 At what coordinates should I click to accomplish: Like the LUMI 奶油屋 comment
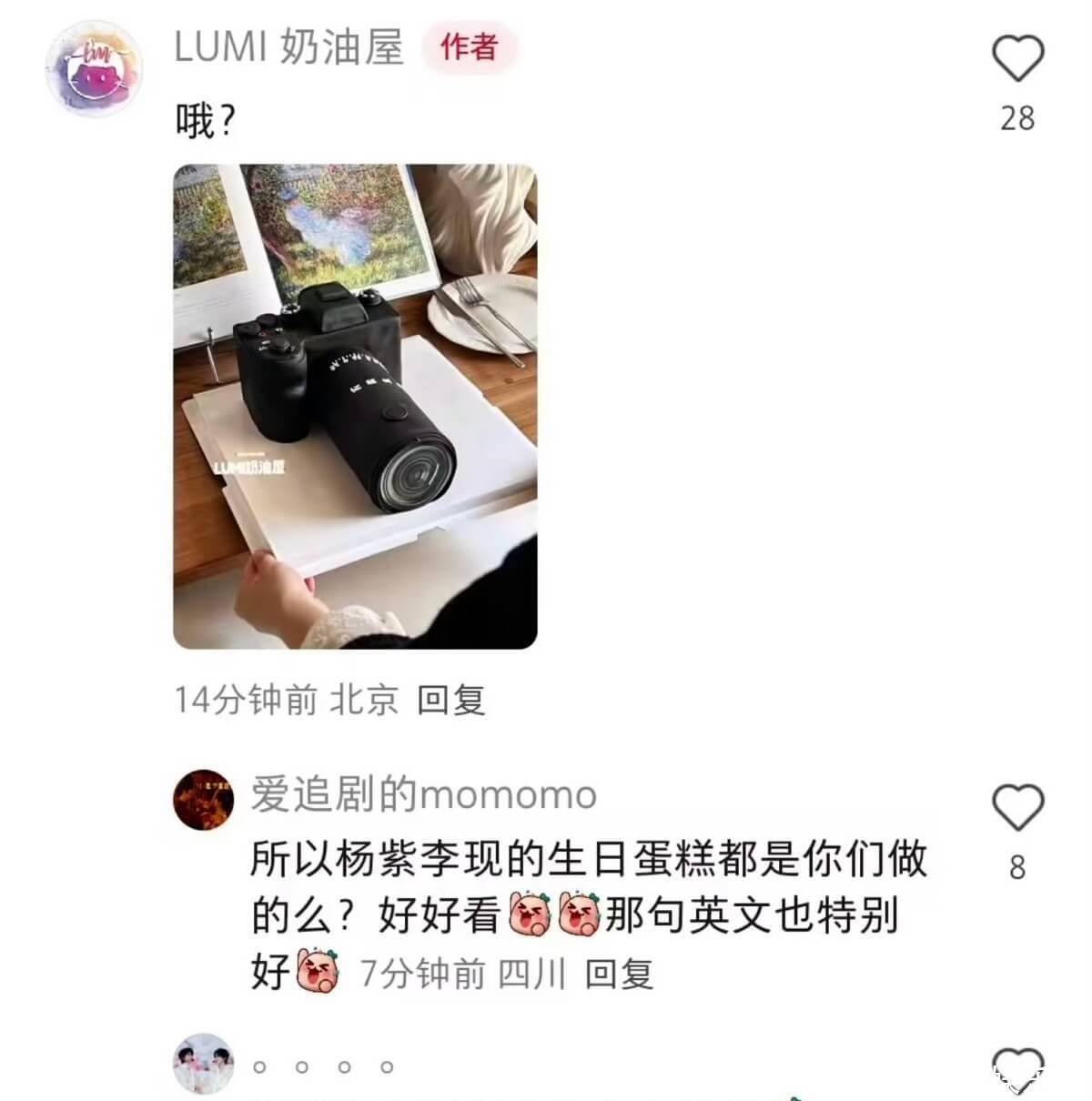[1016, 60]
